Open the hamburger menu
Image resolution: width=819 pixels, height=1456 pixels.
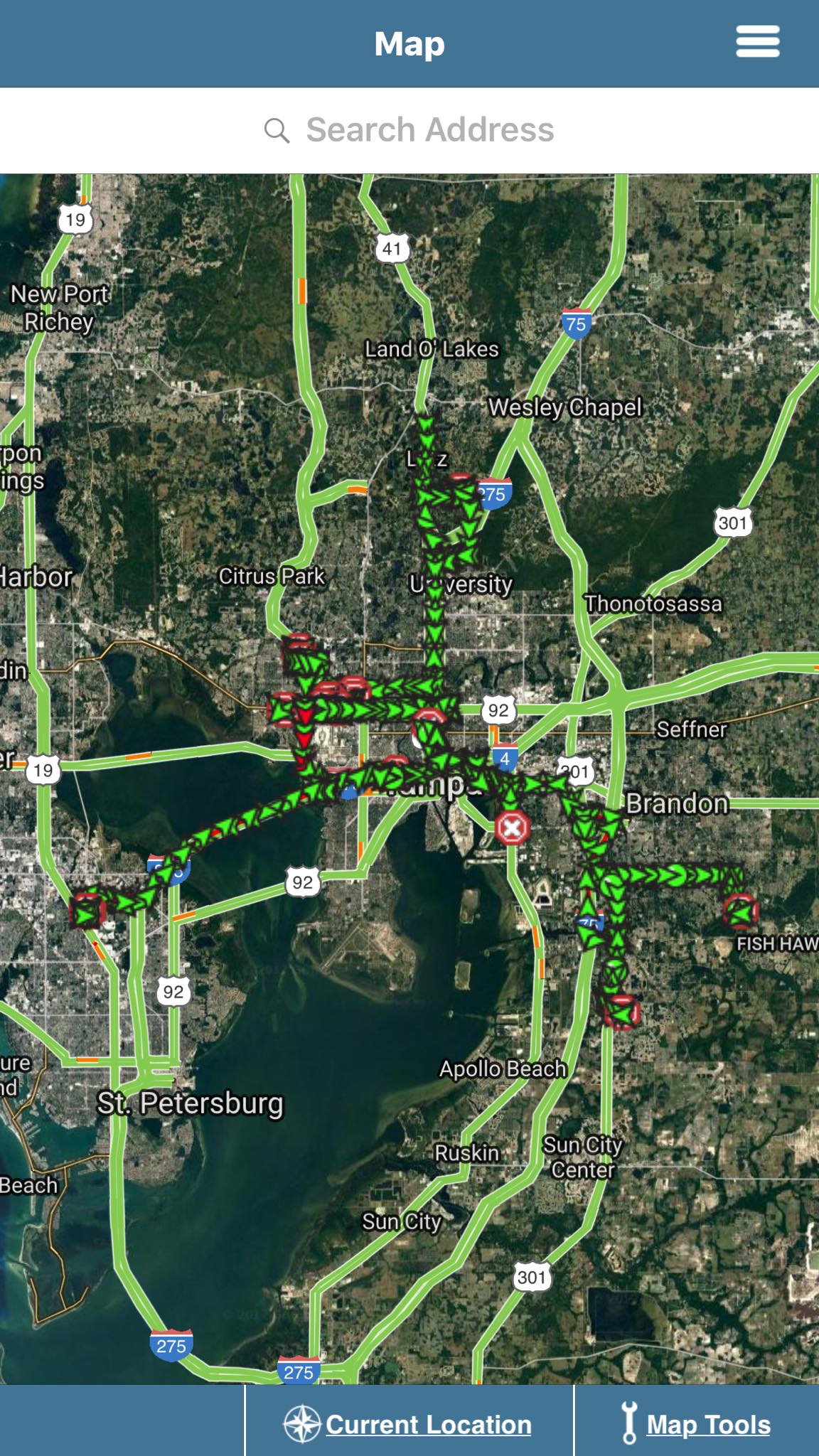click(757, 42)
